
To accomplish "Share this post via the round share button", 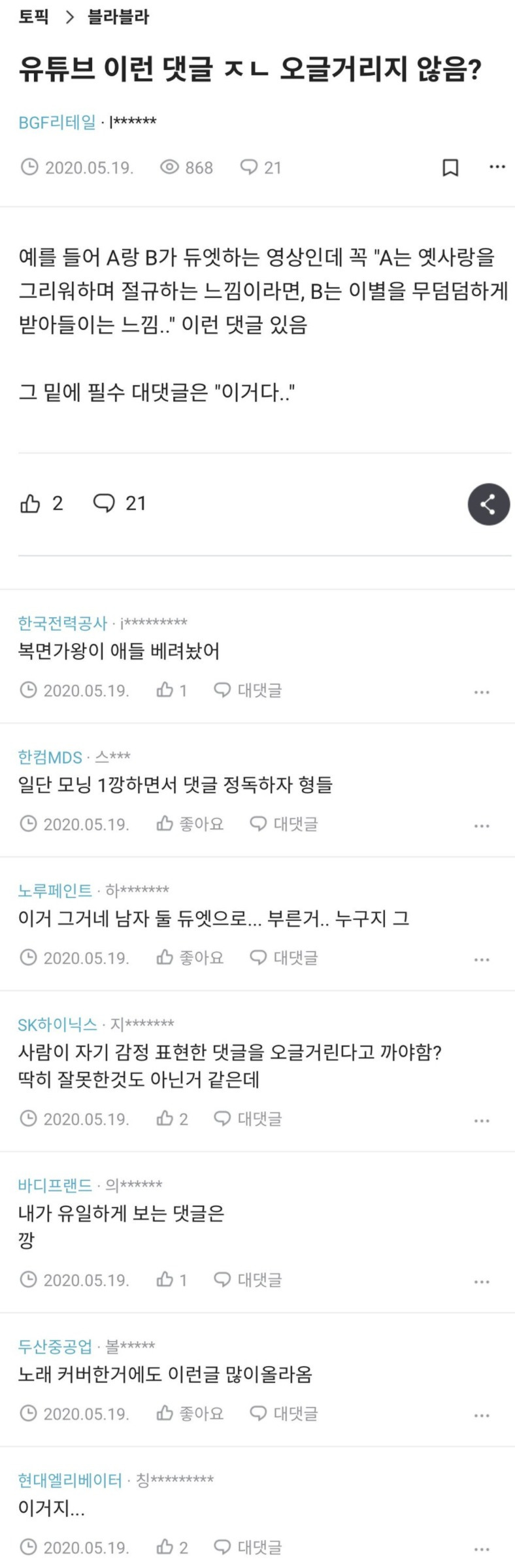I will point(488,504).
